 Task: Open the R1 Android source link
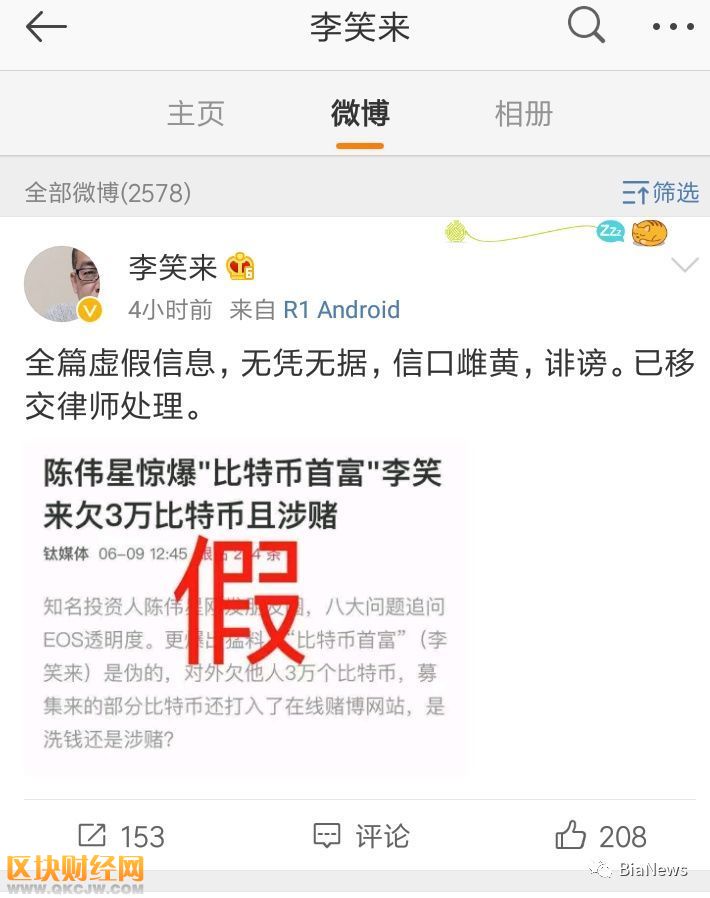point(341,310)
